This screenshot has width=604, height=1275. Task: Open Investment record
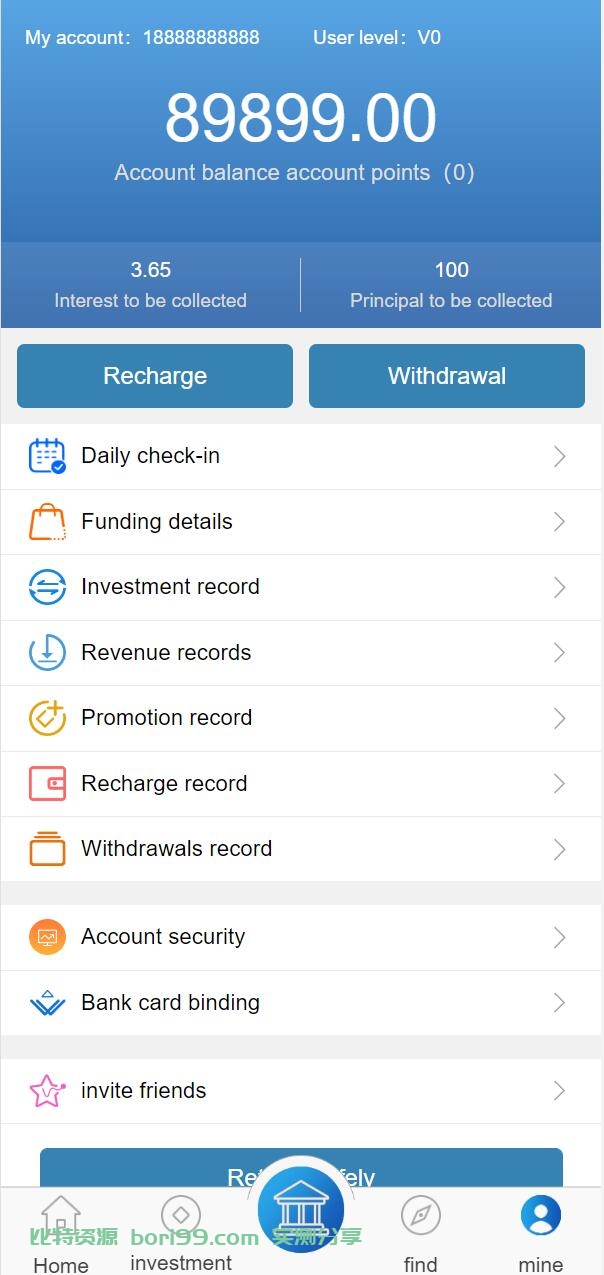coord(302,587)
